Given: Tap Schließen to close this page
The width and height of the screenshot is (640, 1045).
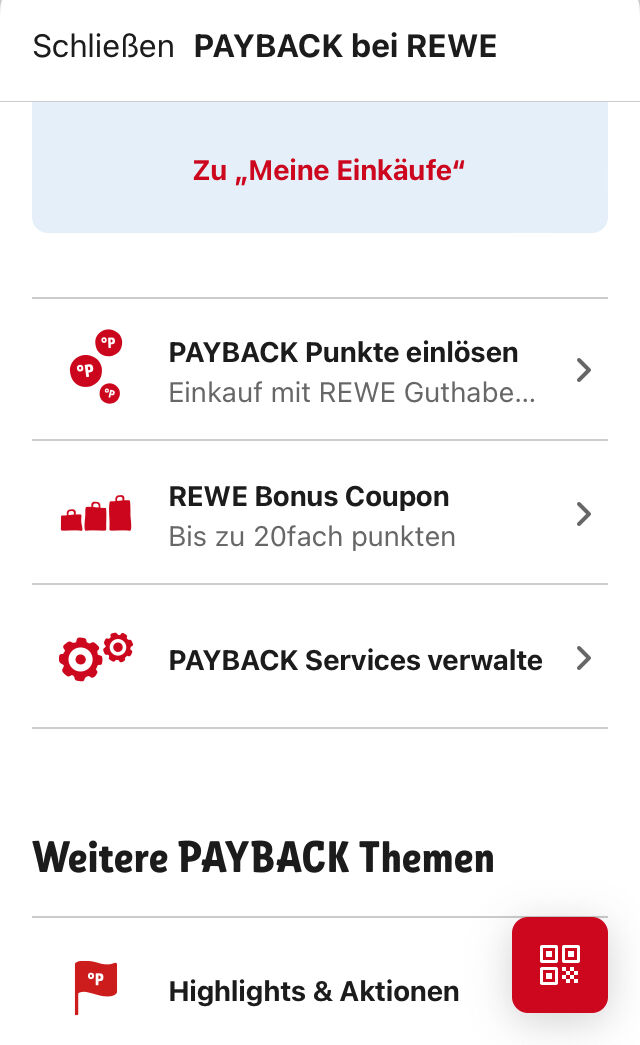Looking at the screenshot, I should [x=103, y=47].
